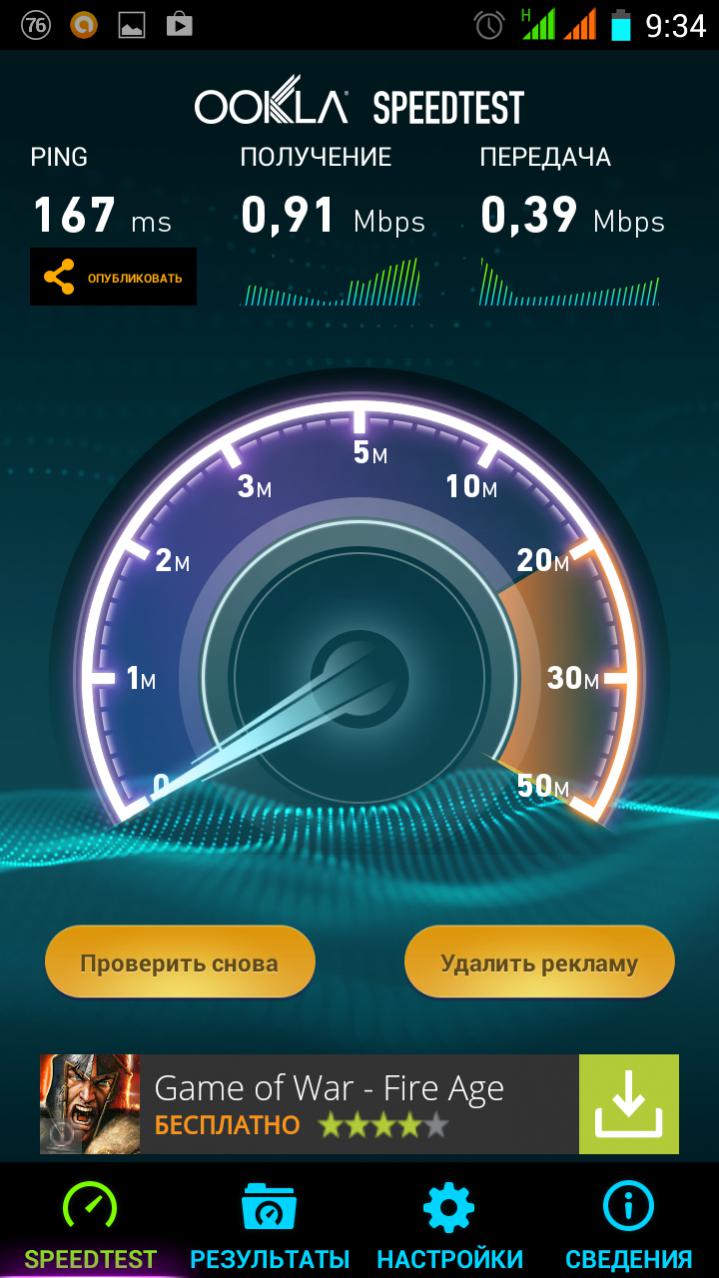719x1278 pixels.
Task: Switch to the Speedtest tab
Action: point(90,1226)
